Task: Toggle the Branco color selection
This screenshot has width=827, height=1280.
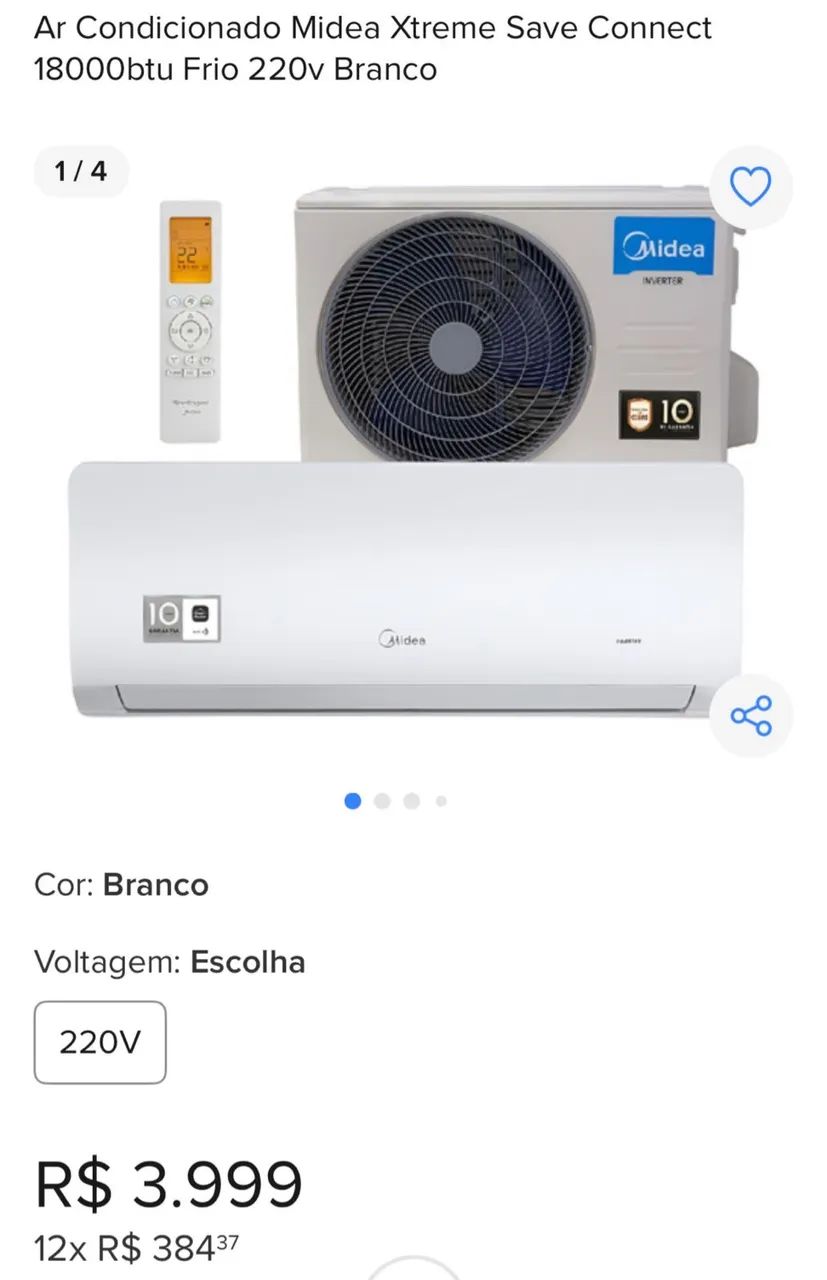Action: click(x=156, y=885)
